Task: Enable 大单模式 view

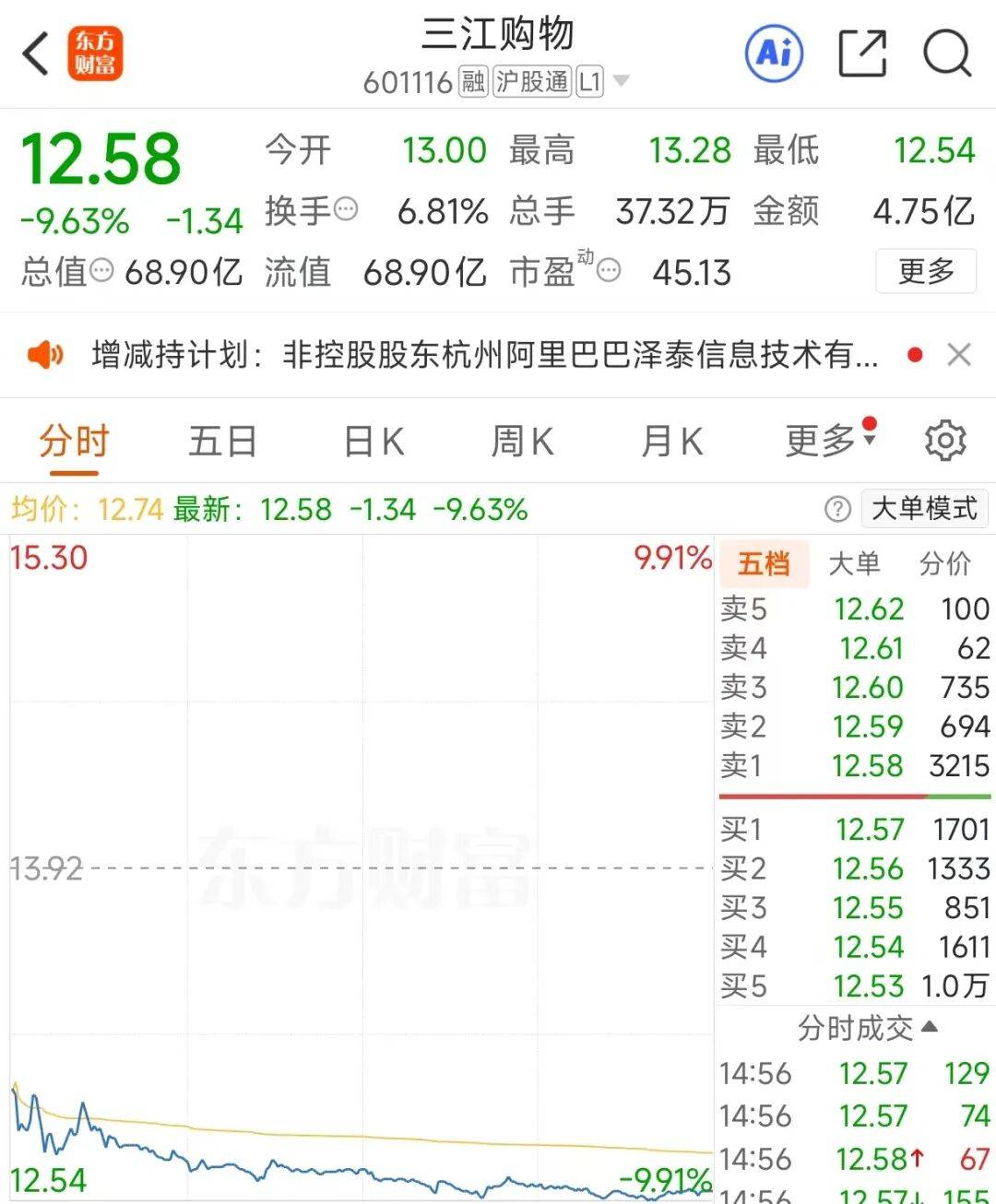Action: pyautogui.click(x=925, y=508)
